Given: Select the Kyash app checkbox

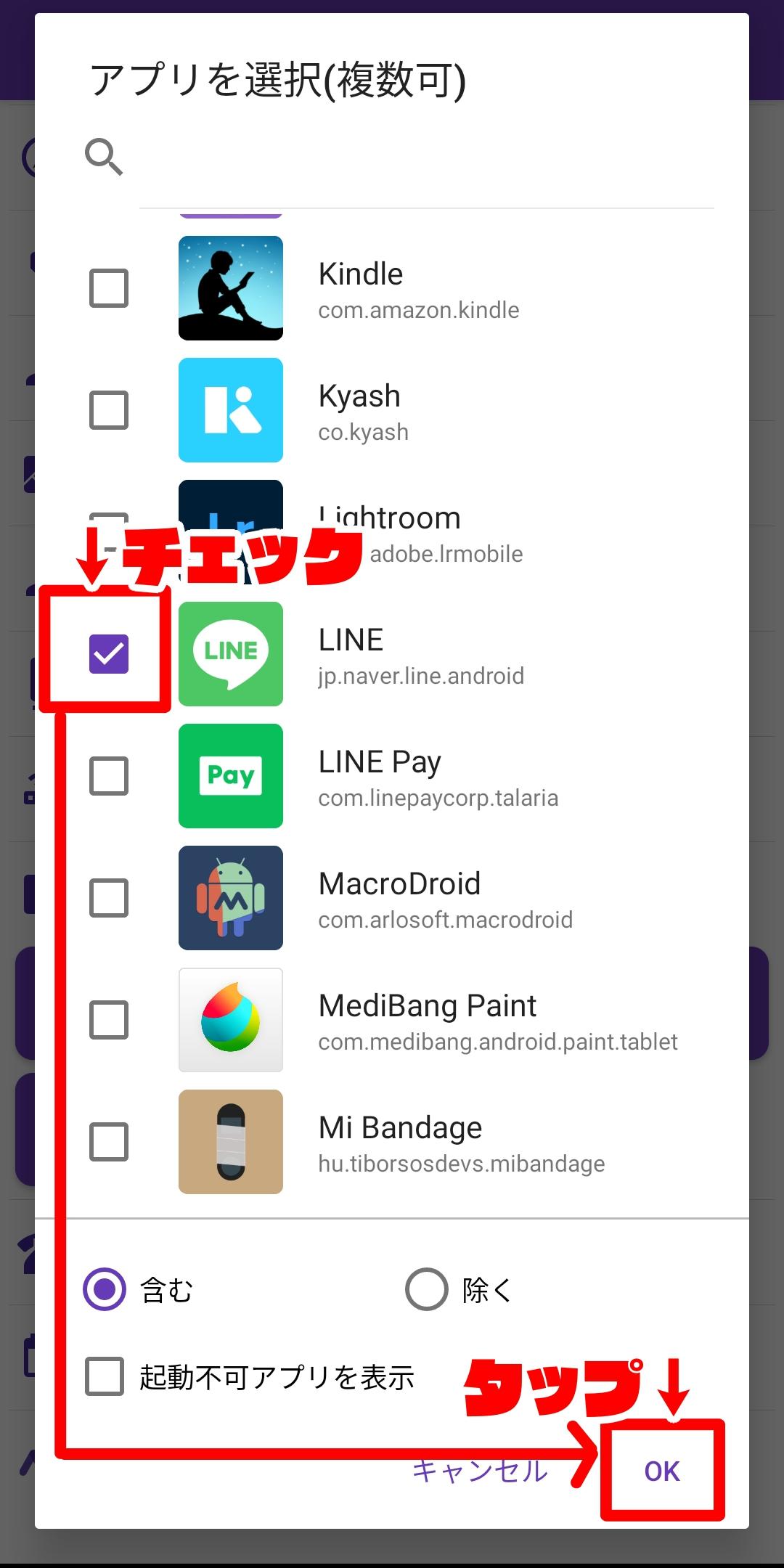Looking at the screenshot, I should tap(109, 410).
